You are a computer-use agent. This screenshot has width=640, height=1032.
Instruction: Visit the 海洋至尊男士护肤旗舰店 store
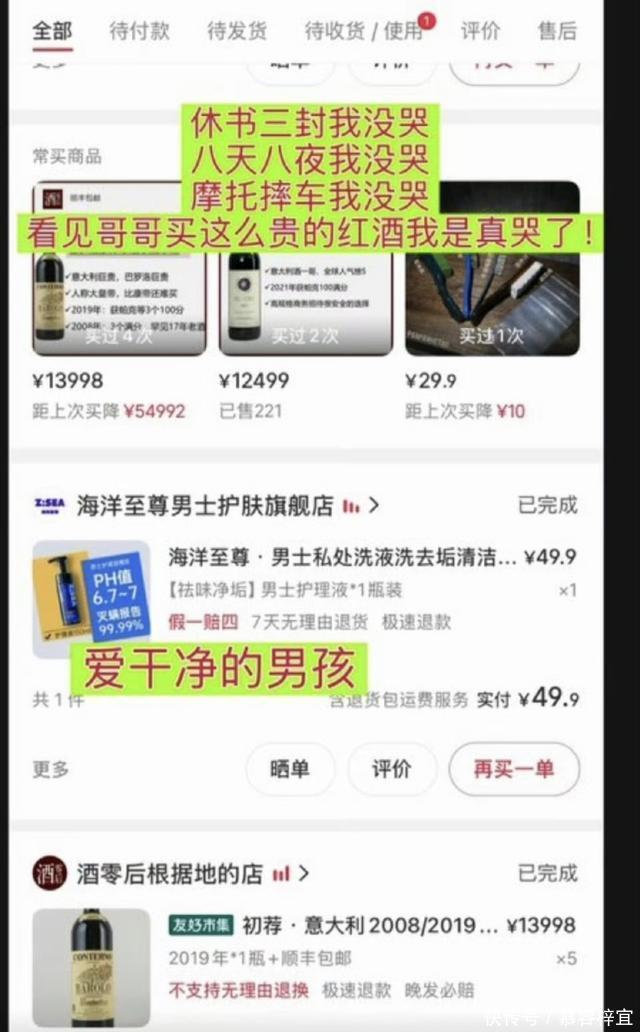coord(205,506)
